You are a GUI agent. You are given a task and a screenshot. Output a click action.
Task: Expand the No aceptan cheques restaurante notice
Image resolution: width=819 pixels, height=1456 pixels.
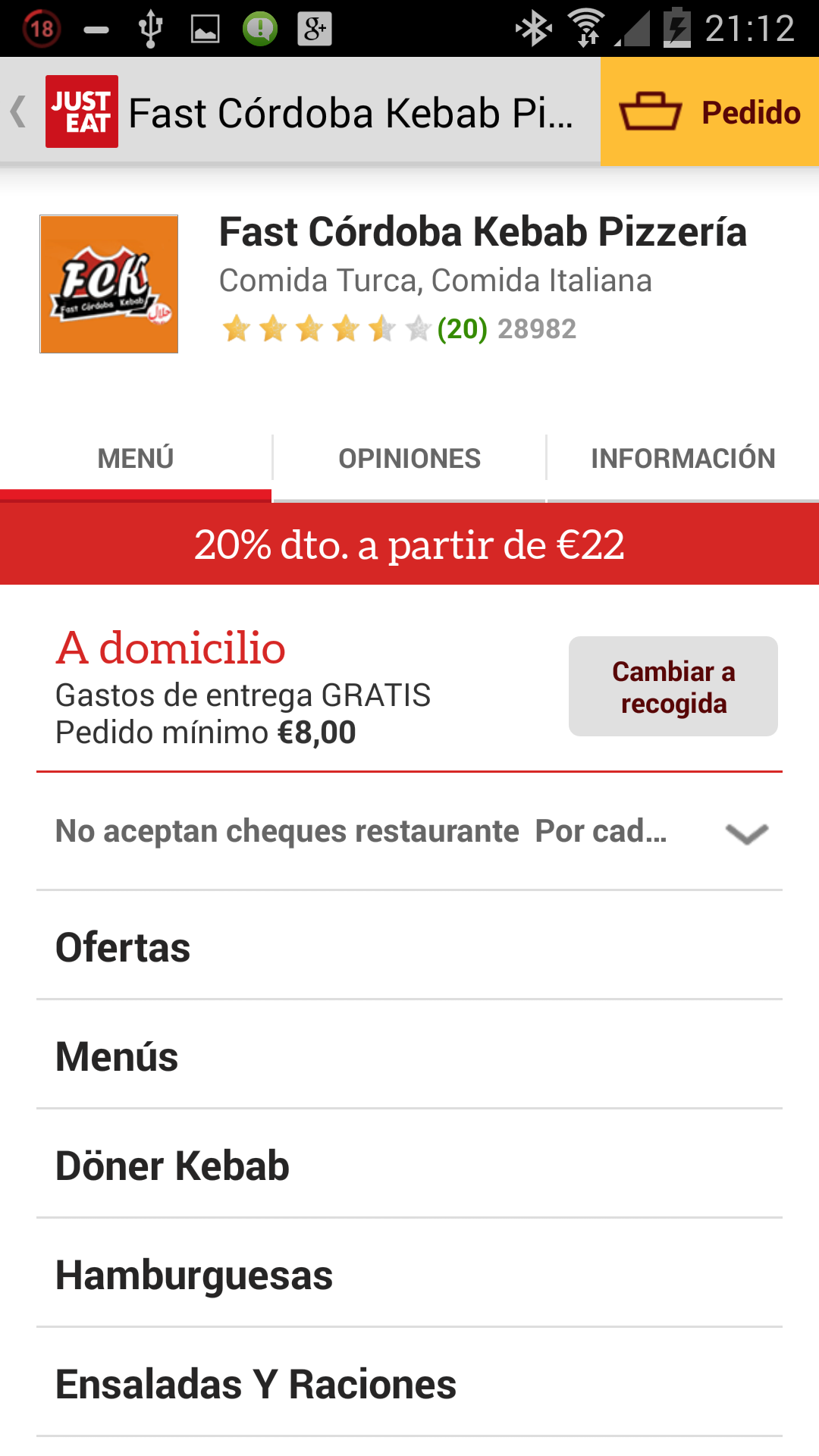pos(747,833)
